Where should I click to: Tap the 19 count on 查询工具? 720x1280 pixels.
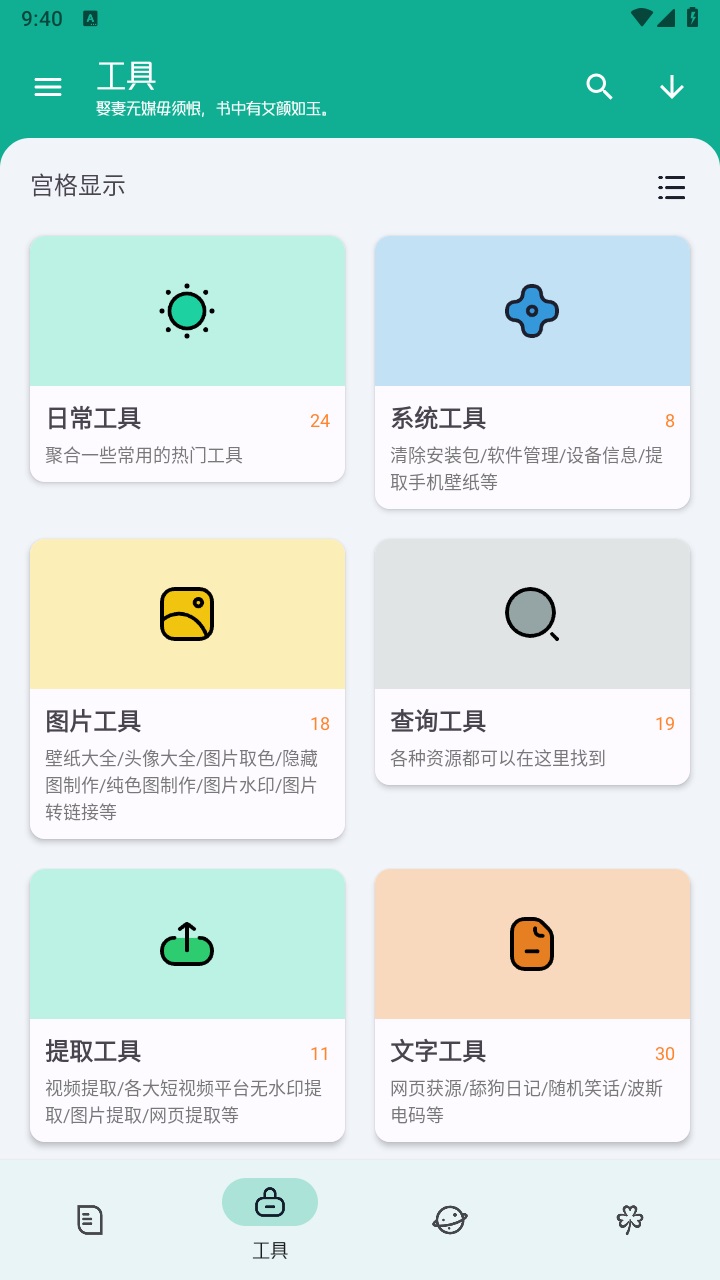(665, 723)
